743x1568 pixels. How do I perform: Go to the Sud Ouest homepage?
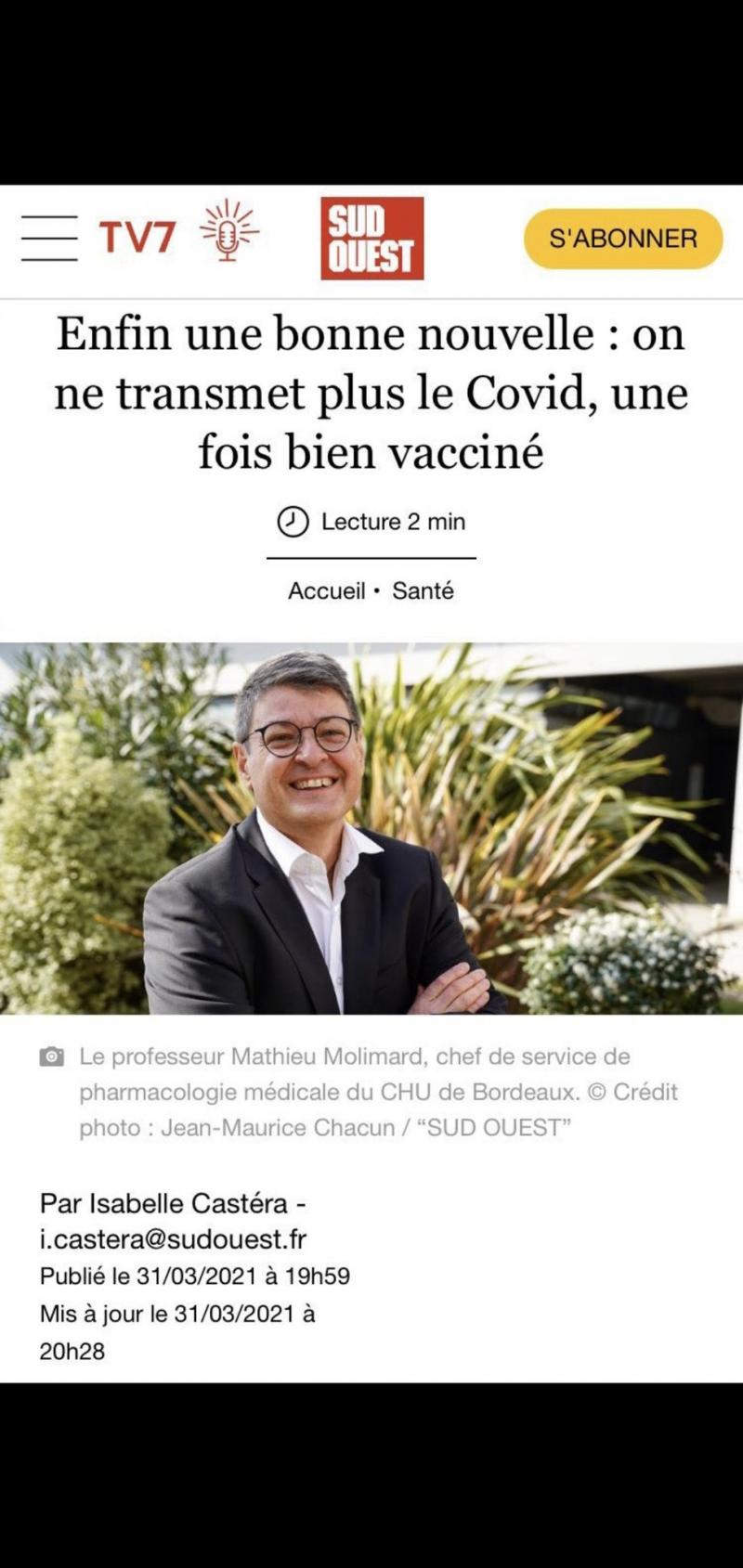point(371,239)
